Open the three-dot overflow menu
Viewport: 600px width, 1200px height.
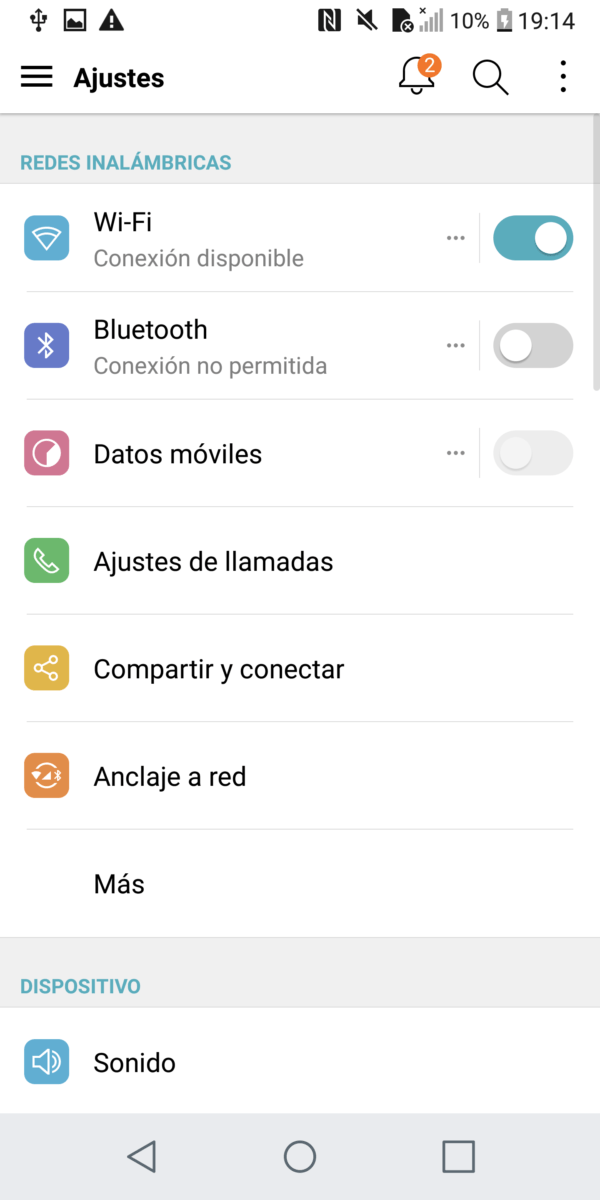tap(563, 77)
